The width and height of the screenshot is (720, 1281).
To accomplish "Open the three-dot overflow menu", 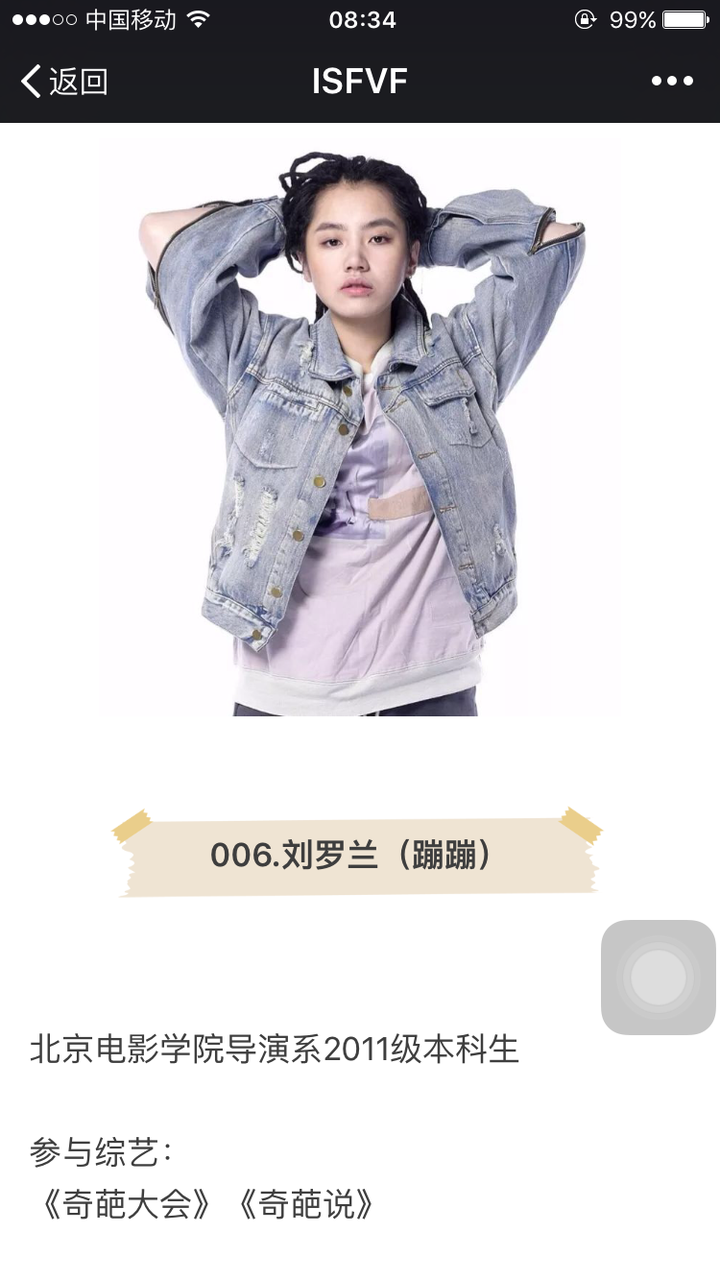I will tap(672, 81).
